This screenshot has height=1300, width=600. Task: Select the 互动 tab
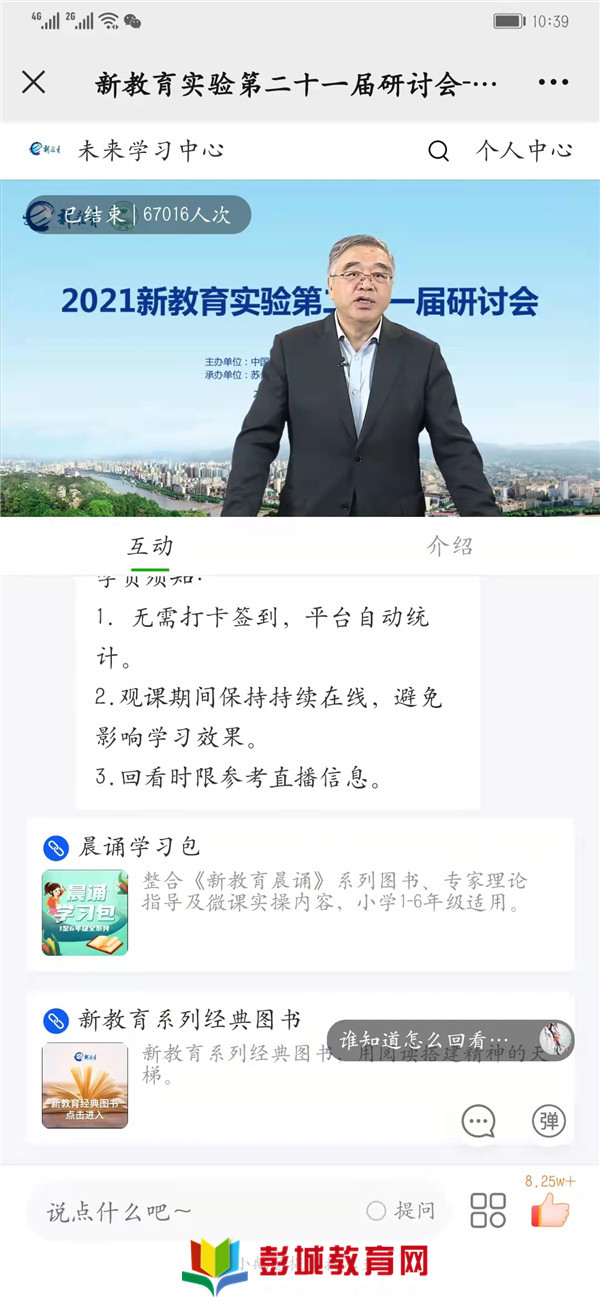pos(150,546)
